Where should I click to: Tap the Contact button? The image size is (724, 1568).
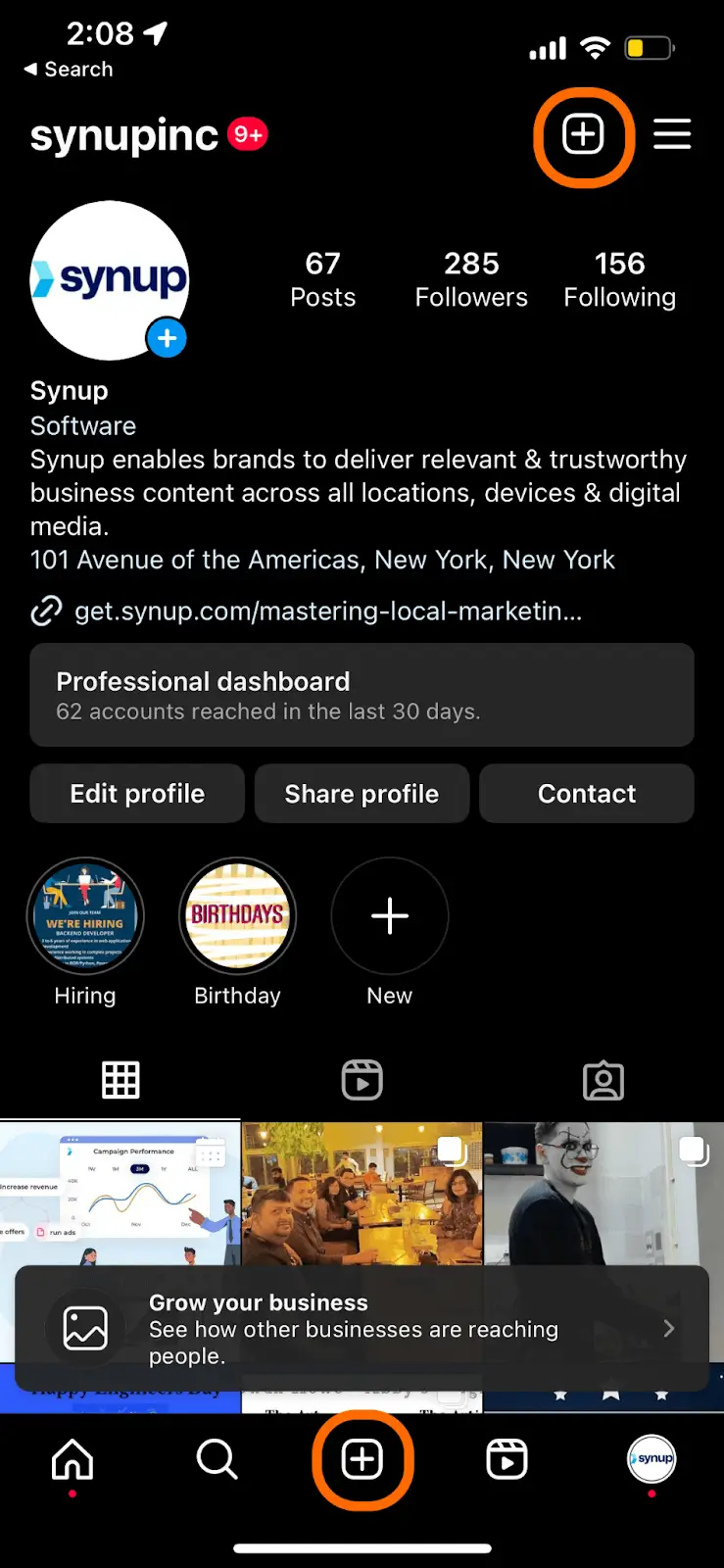coord(587,794)
